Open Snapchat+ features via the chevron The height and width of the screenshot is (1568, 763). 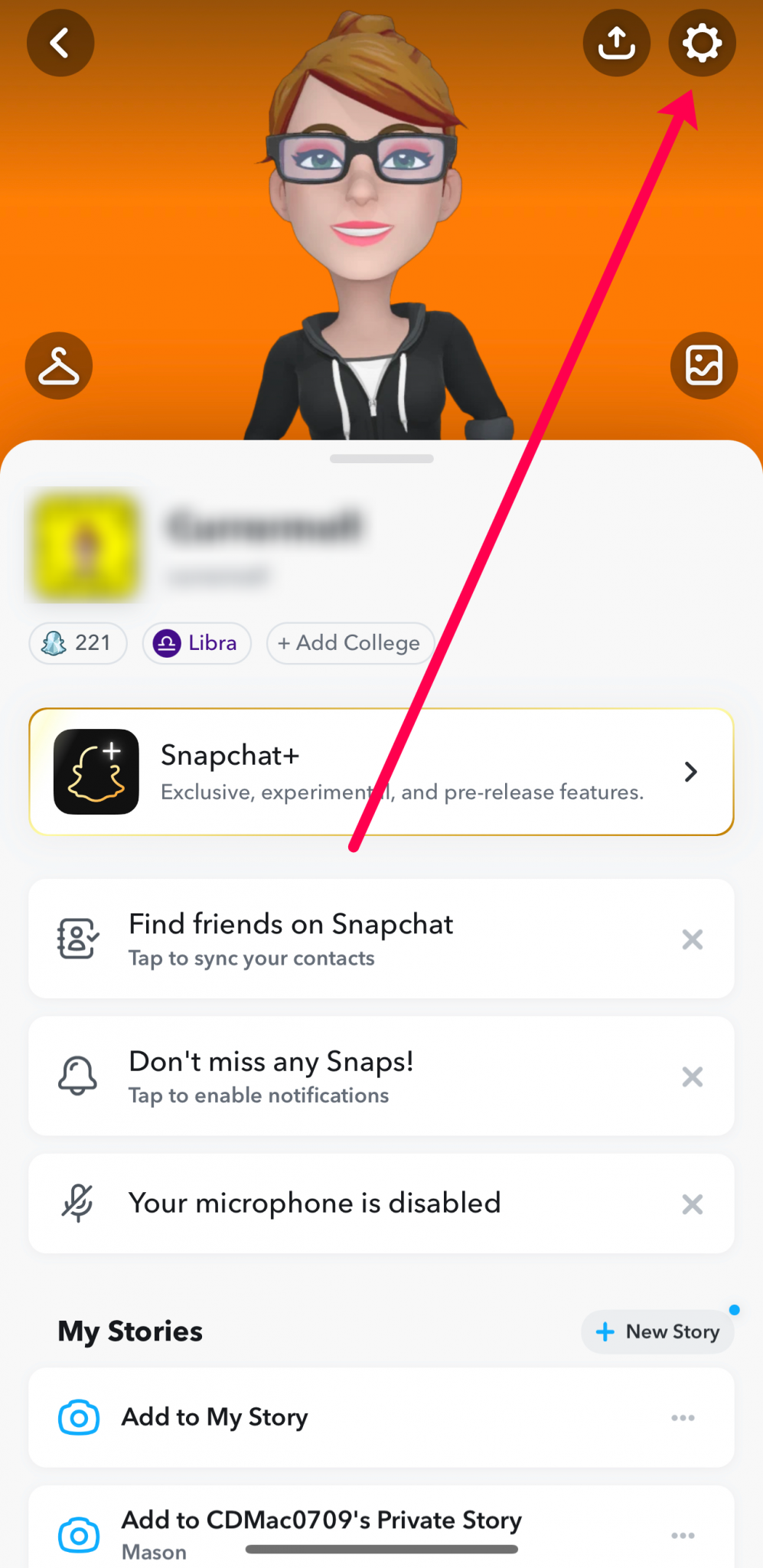(690, 772)
